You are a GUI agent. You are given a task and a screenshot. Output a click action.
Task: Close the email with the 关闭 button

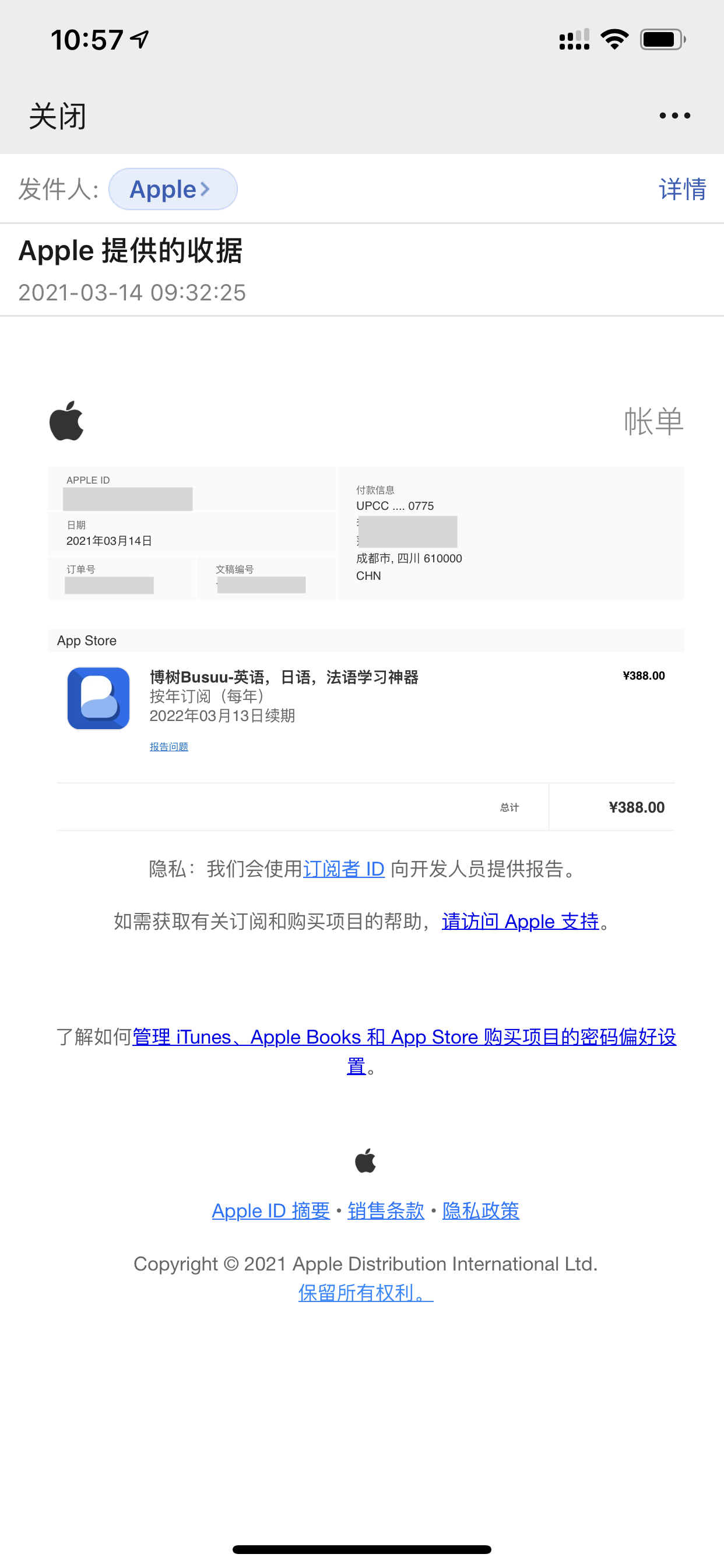coord(58,116)
